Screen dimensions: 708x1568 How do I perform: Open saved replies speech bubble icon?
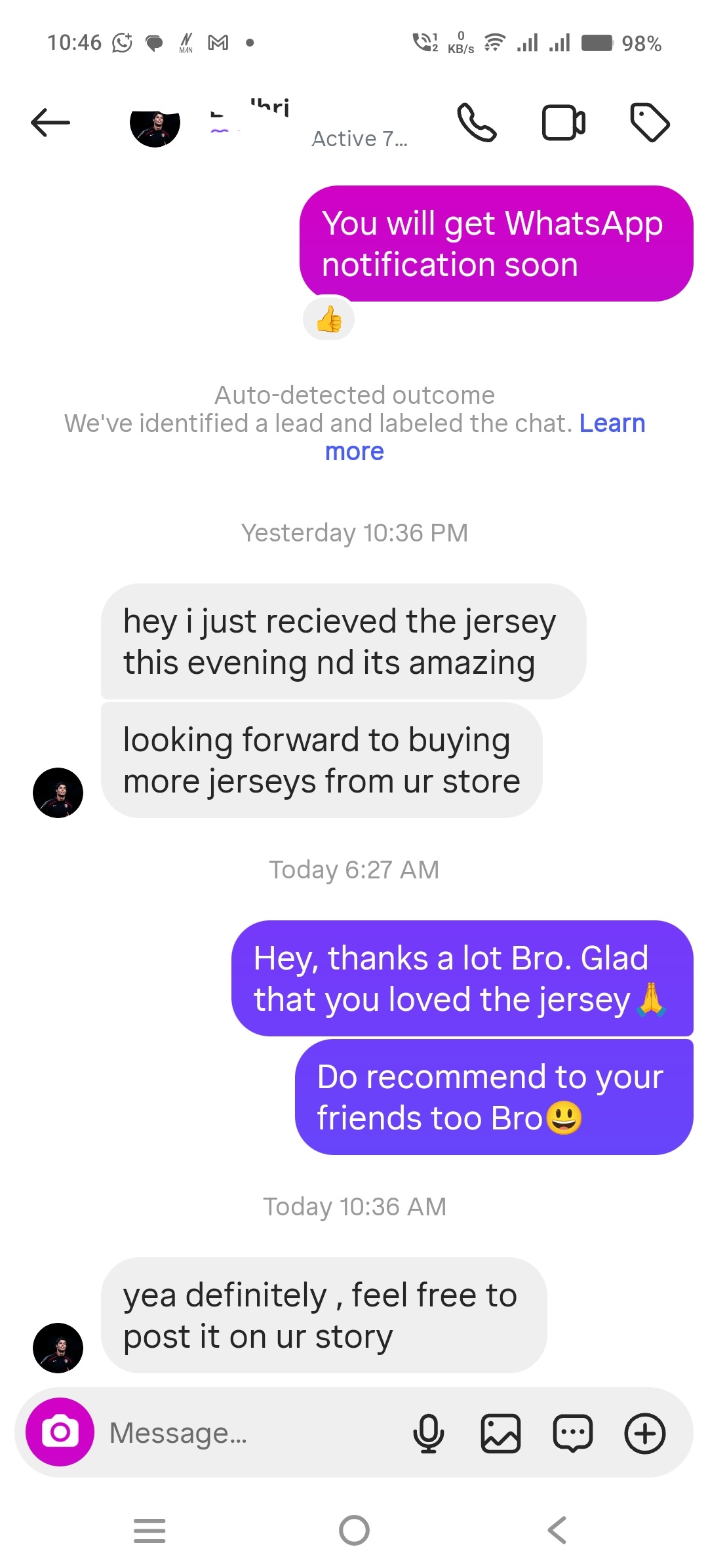click(x=573, y=1433)
